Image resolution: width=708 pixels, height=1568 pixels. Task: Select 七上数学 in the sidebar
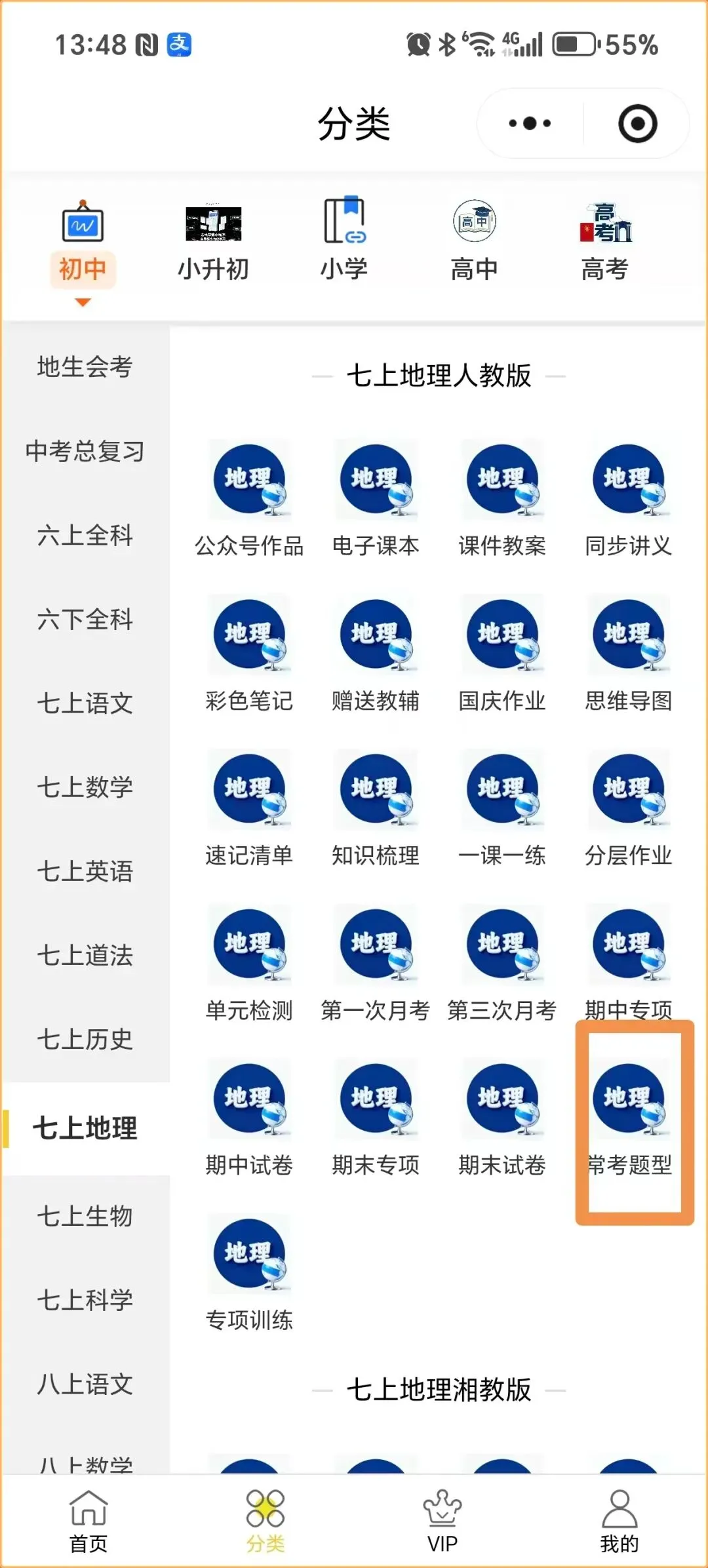point(85,787)
